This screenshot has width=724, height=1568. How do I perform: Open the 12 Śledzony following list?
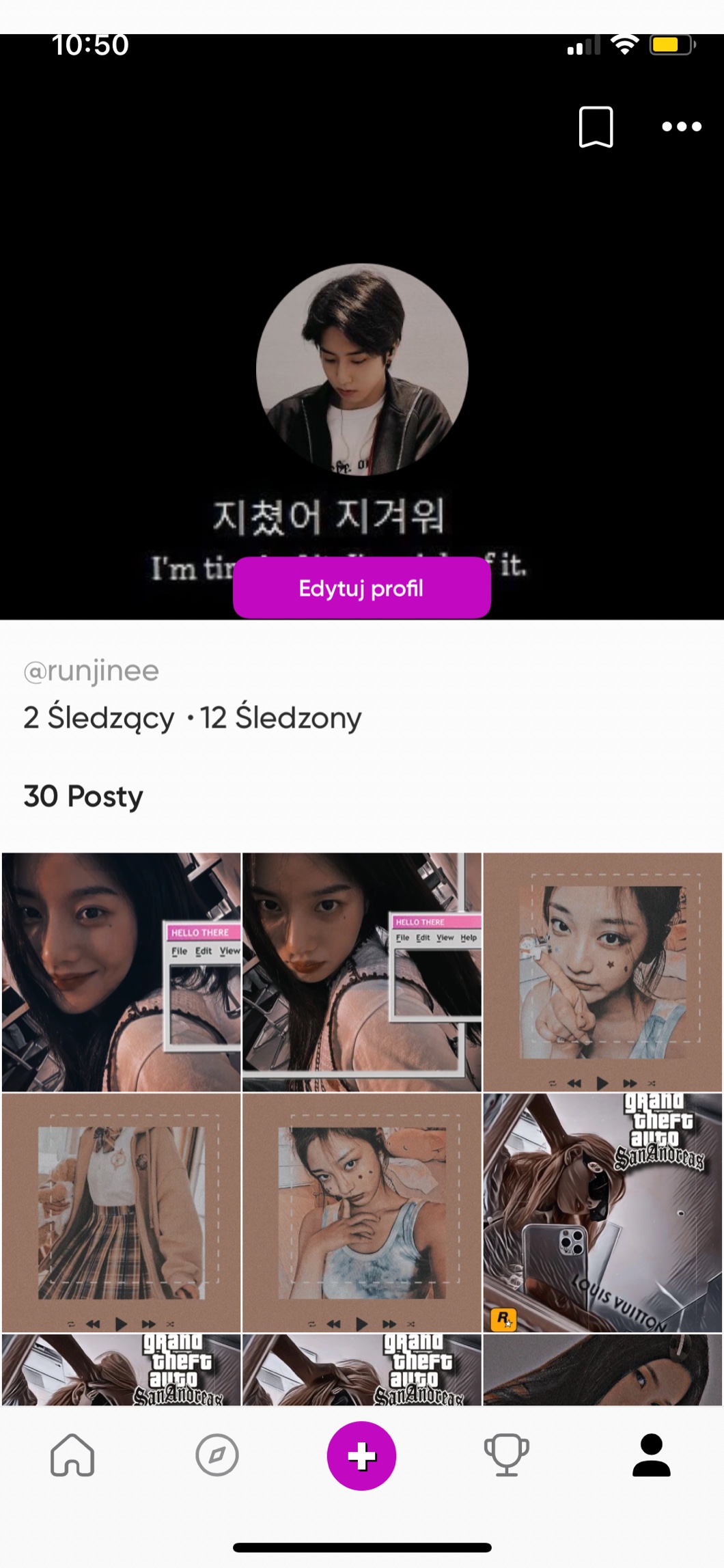click(281, 718)
